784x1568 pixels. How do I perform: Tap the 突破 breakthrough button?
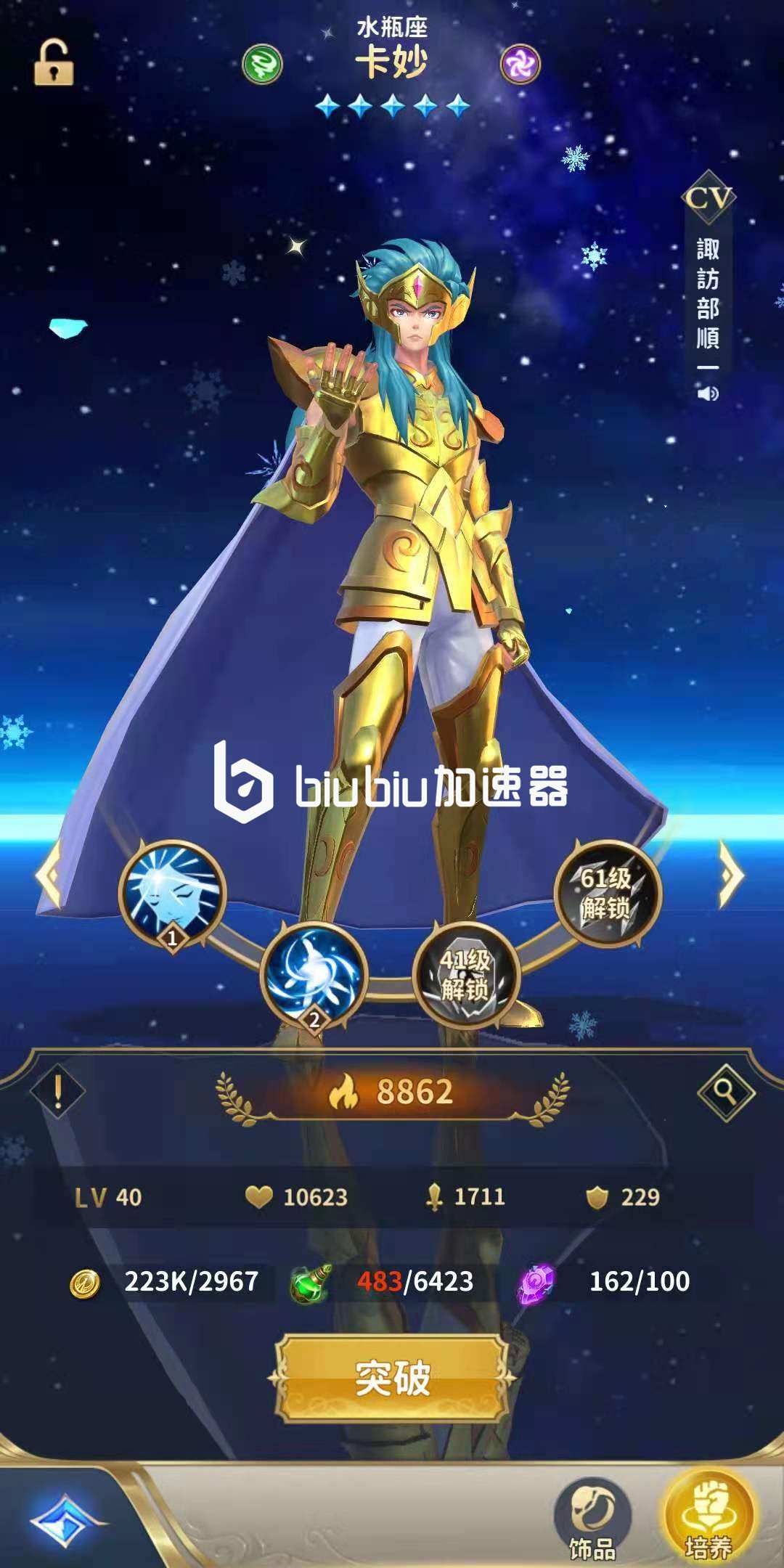[x=392, y=1377]
